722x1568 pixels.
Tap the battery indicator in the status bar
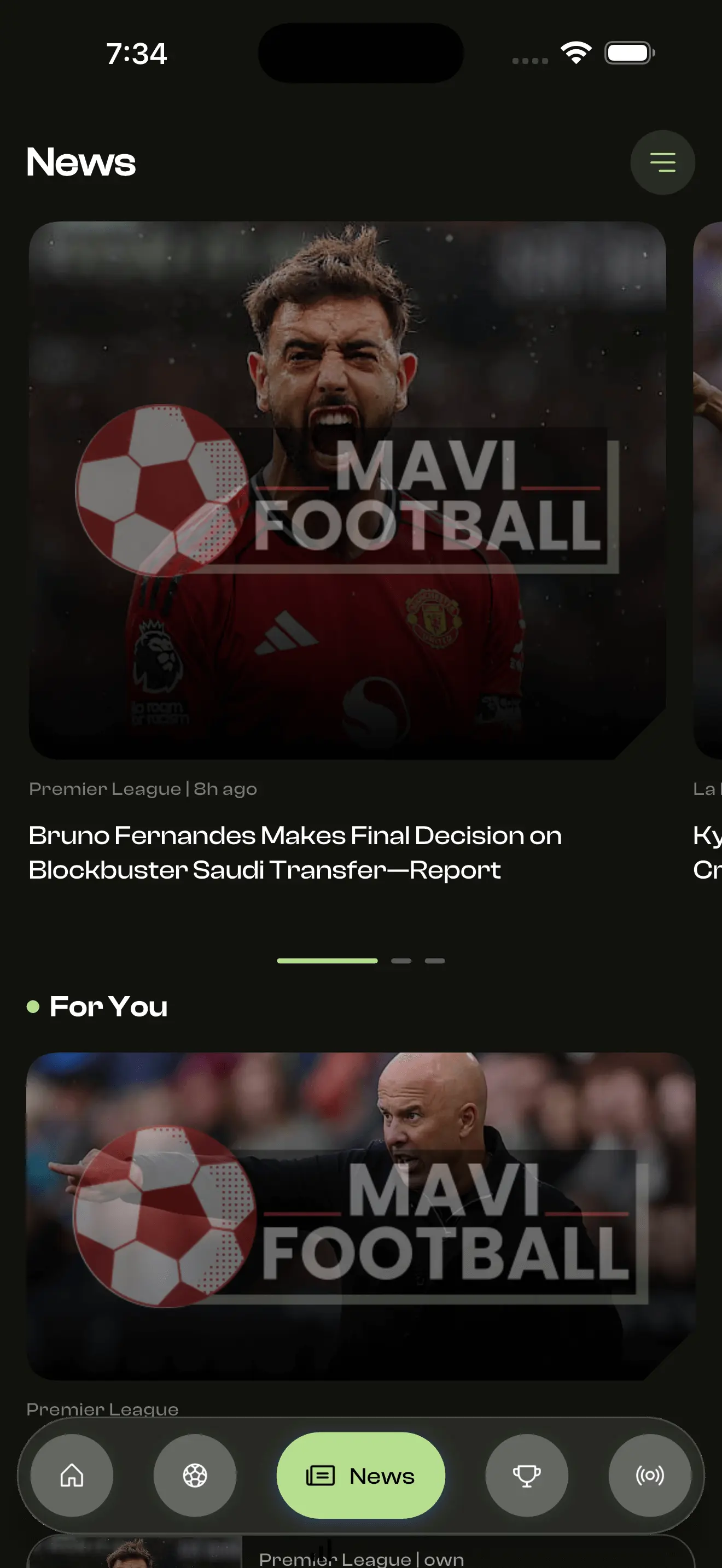[x=628, y=53]
